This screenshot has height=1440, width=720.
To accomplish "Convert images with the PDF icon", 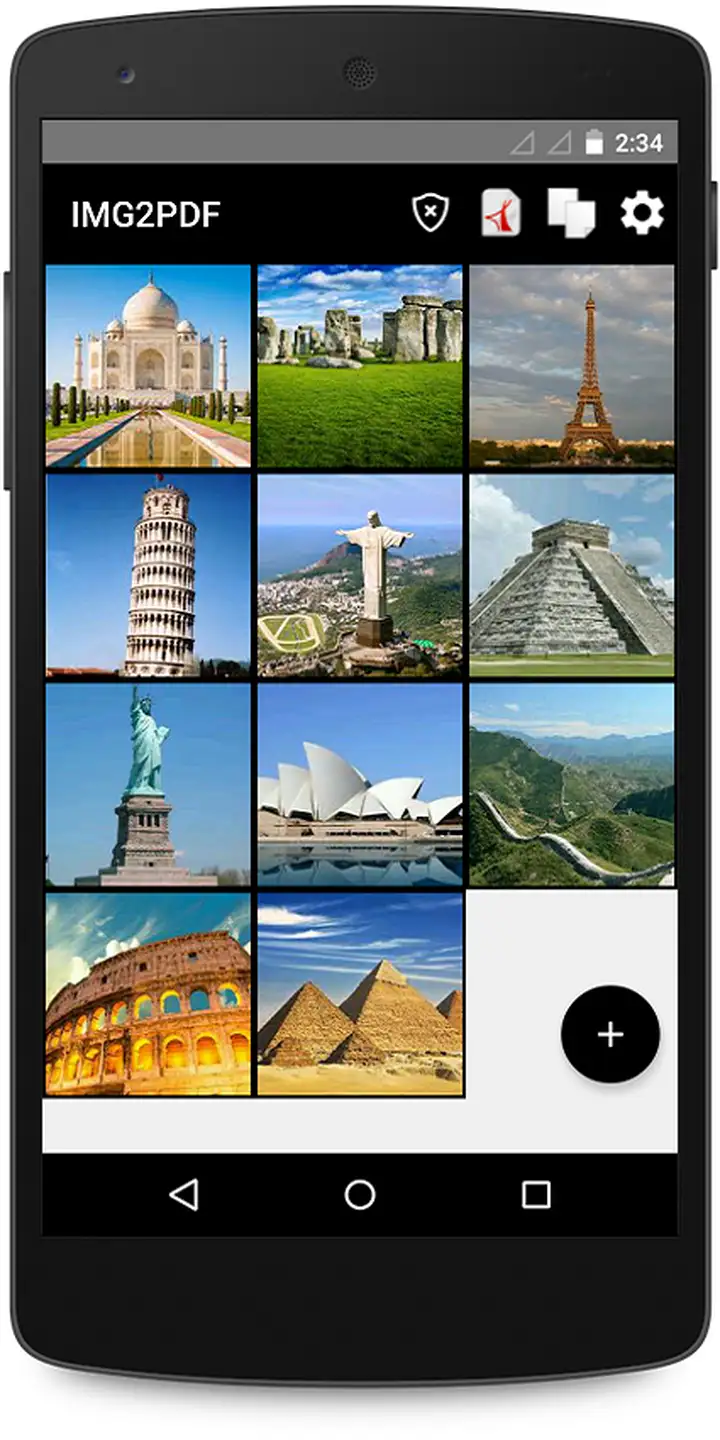I will coord(501,213).
